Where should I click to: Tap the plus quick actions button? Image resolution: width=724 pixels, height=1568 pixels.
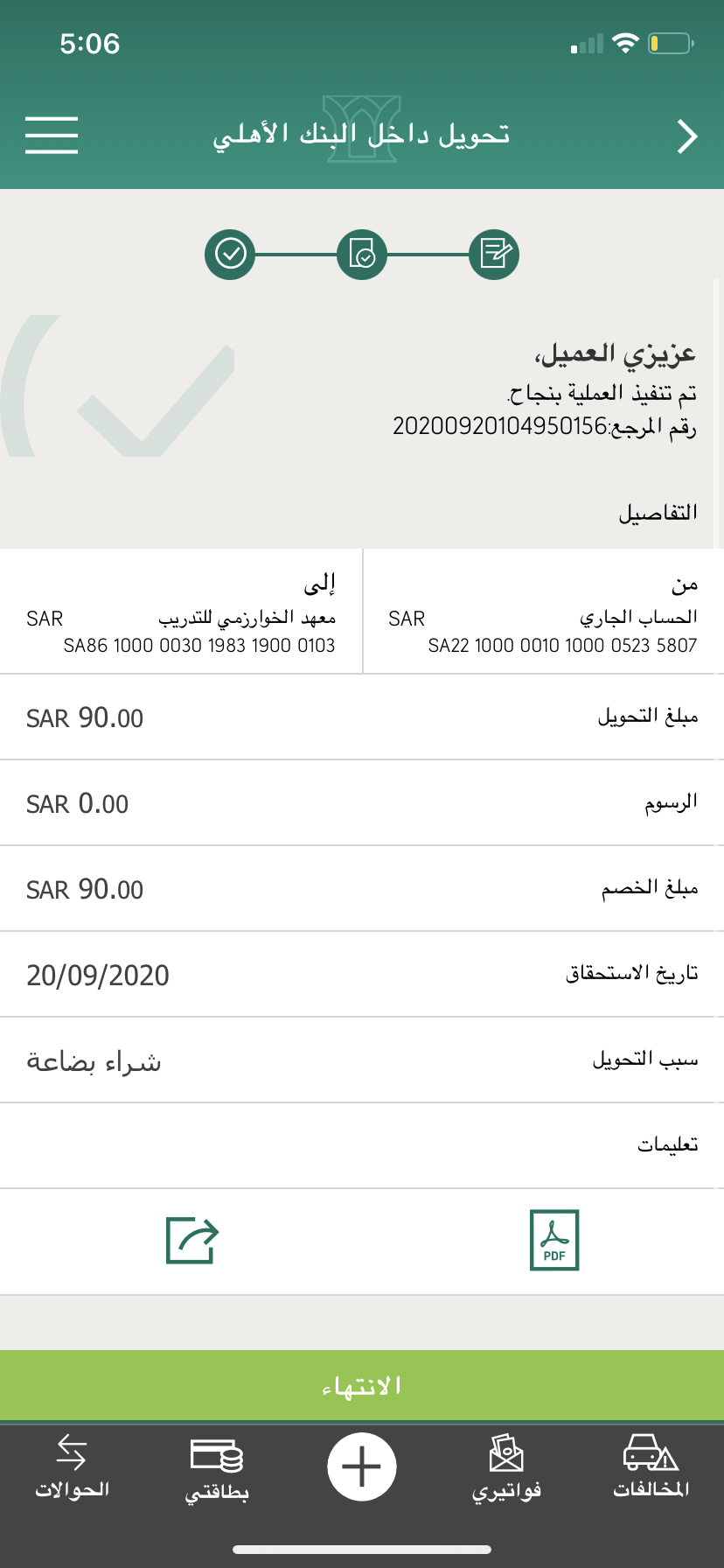tap(362, 1466)
